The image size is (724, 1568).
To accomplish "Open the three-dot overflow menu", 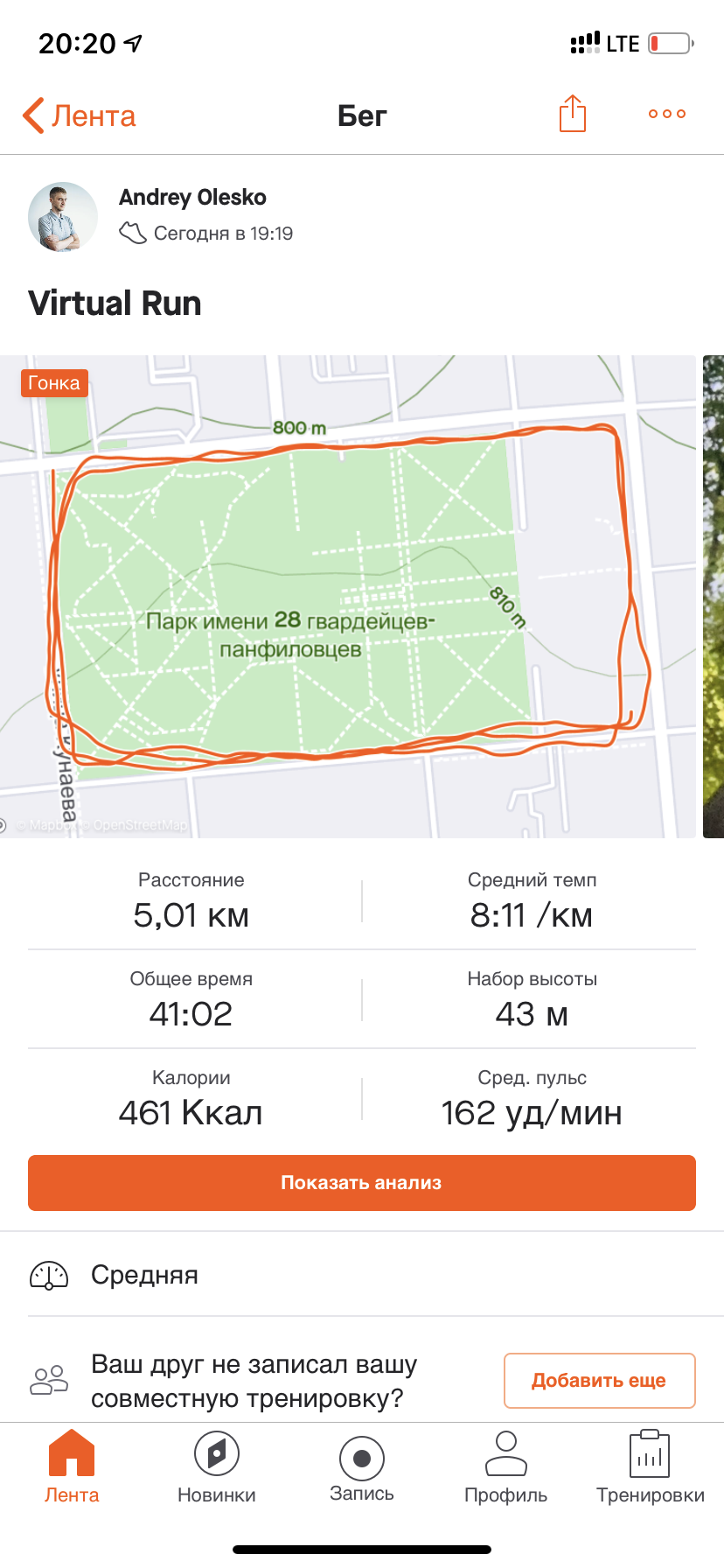I will point(666,114).
